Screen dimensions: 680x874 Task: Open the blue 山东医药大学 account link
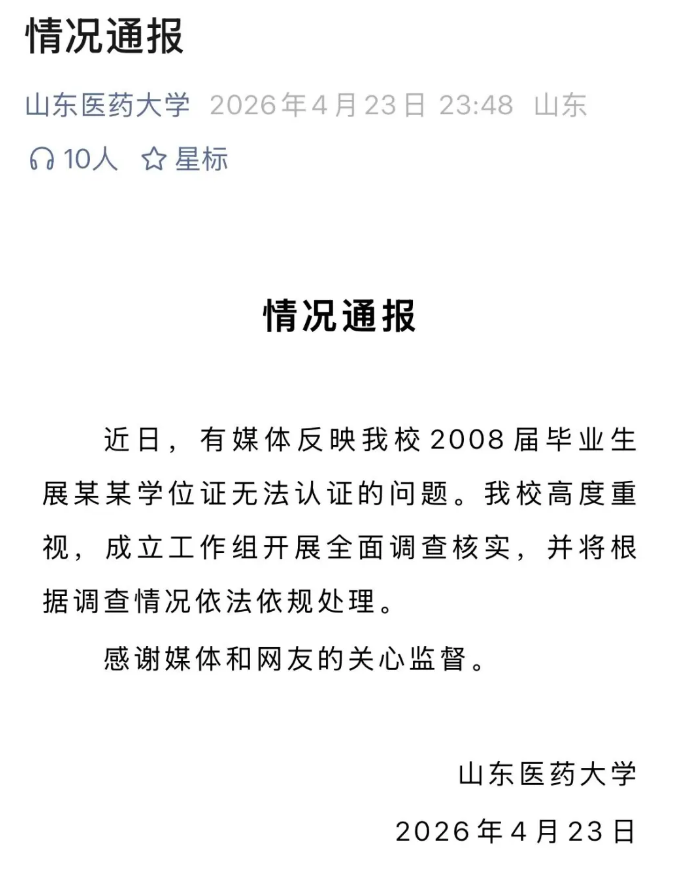[107, 105]
